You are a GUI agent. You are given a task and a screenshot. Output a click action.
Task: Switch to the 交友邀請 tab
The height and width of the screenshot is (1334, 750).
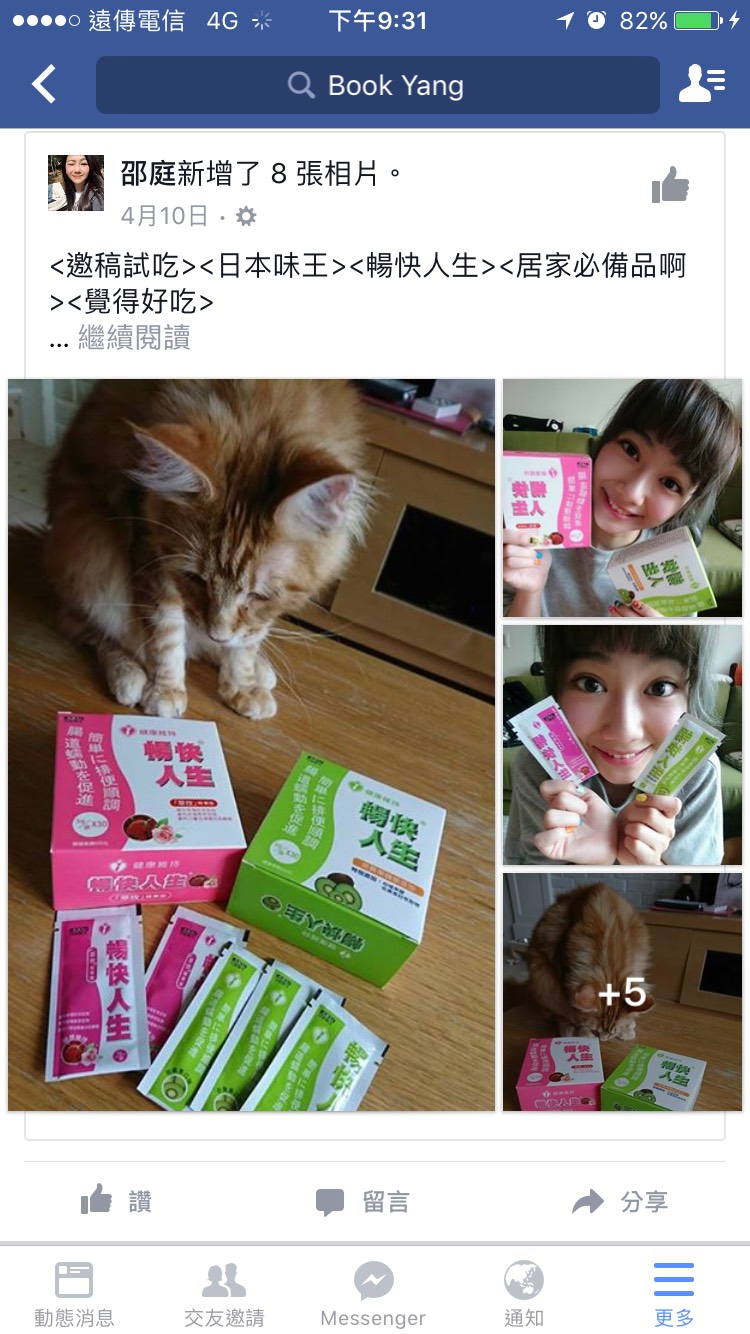click(224, 1292)
